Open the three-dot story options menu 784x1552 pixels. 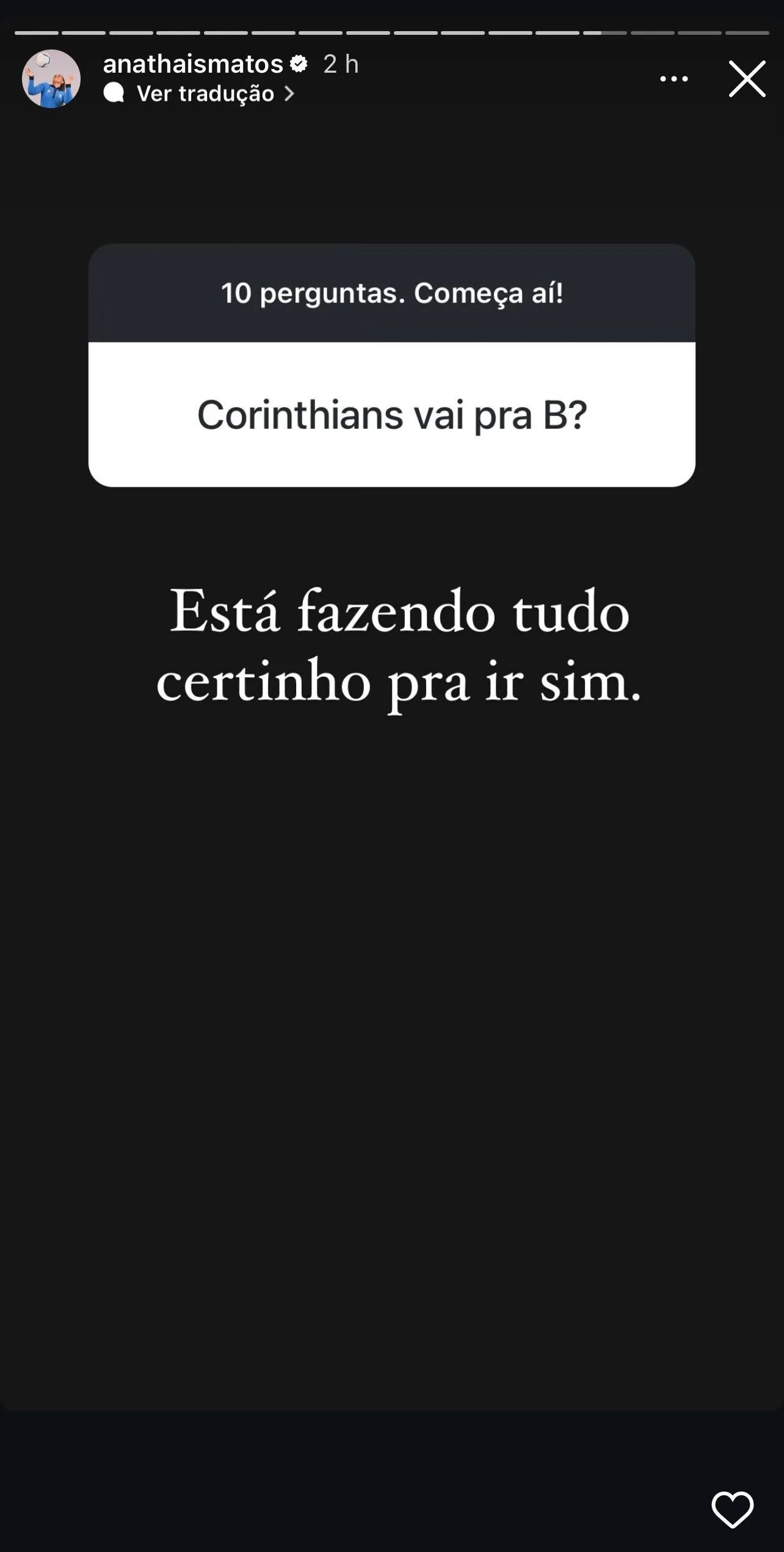[x=673, y=79]
